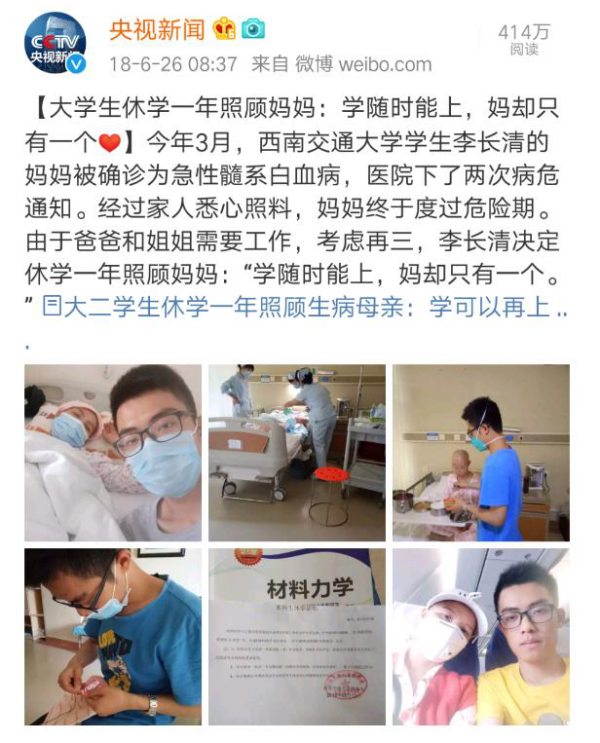600x743 pixels.
Task: Open the photo of son in blue feeding mom
Action: (481, 452)
